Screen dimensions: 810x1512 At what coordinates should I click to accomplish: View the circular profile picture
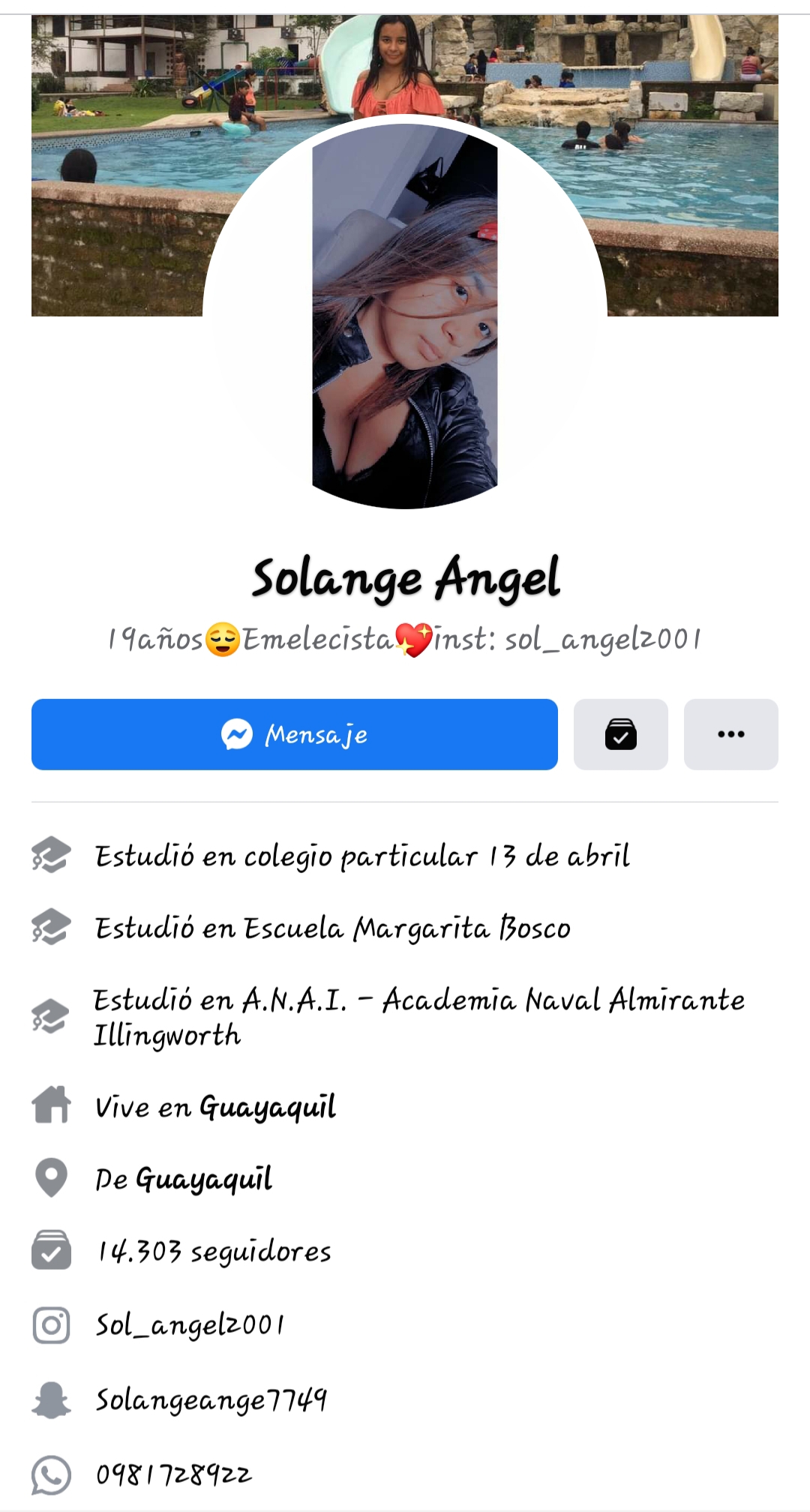[405, 315]
